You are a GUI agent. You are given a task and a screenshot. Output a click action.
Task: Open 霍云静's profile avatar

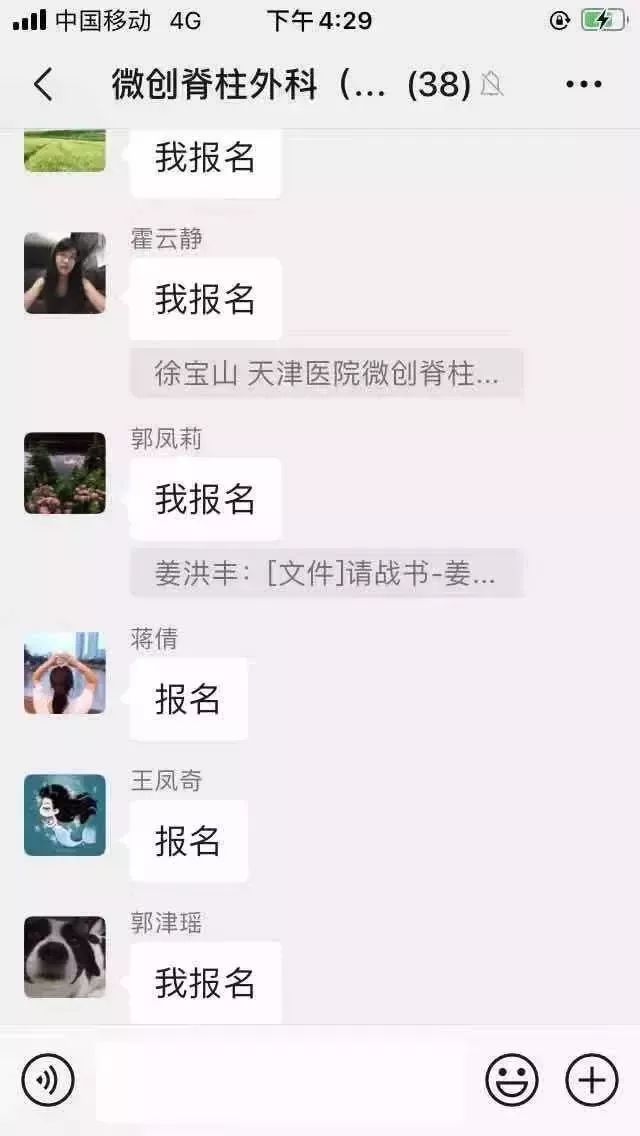[x=65, y=273]
